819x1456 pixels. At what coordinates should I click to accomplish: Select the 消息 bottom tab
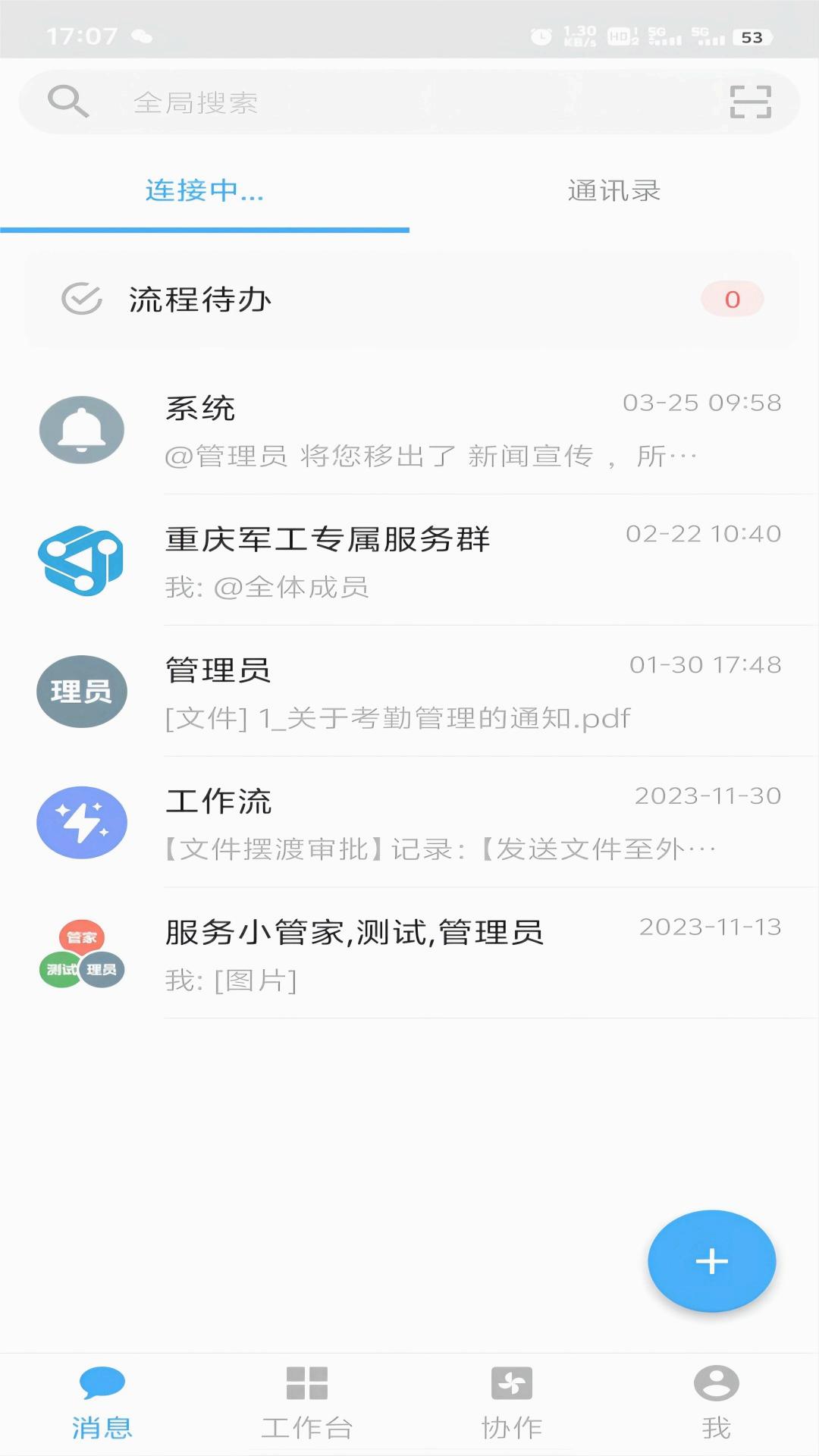coord(102,1404)
